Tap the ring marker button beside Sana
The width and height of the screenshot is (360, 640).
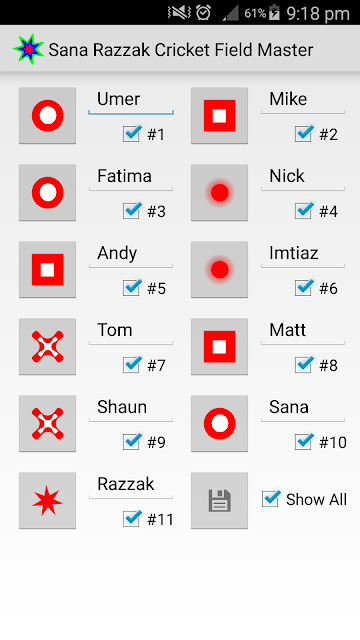click(x=219, y=424)
